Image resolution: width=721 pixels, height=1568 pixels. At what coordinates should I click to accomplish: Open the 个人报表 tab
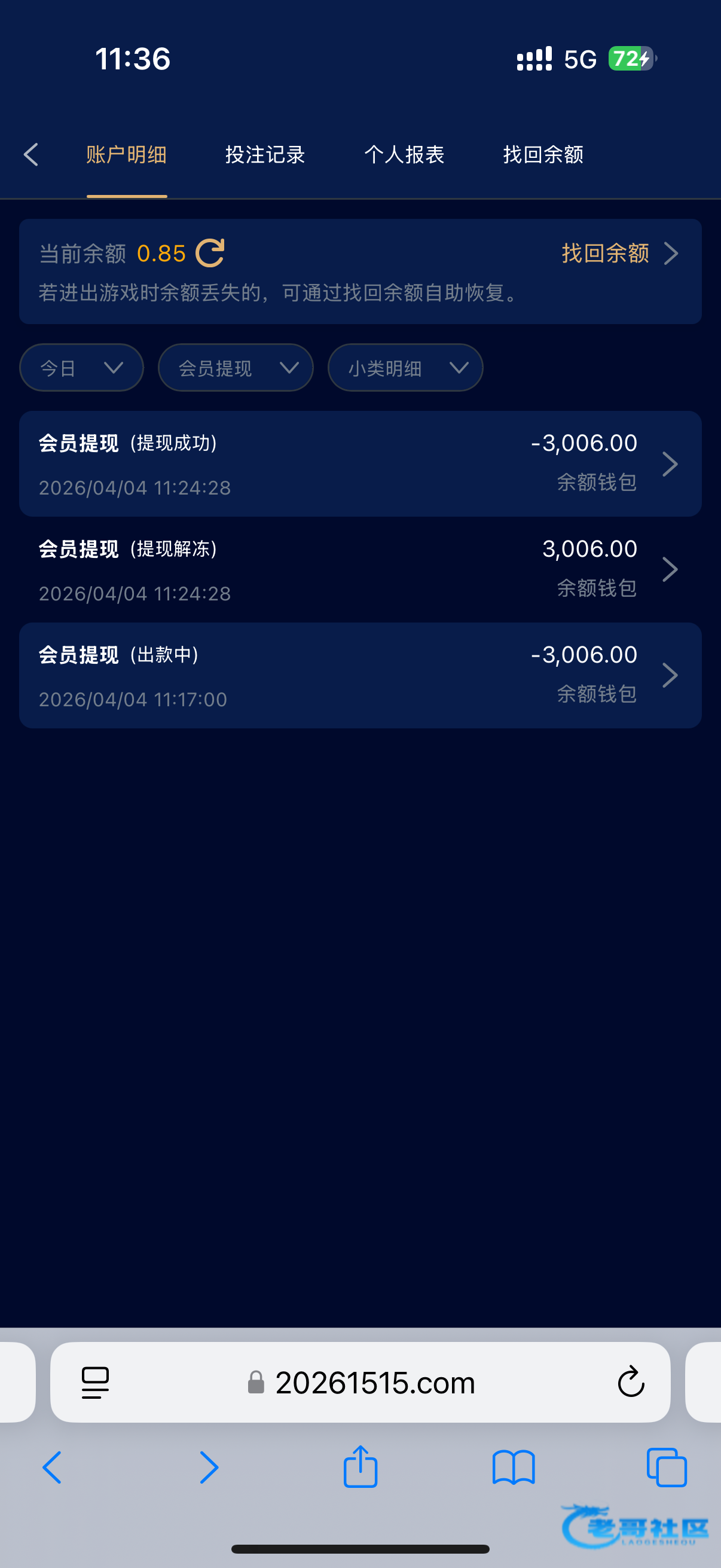point(404,155)
